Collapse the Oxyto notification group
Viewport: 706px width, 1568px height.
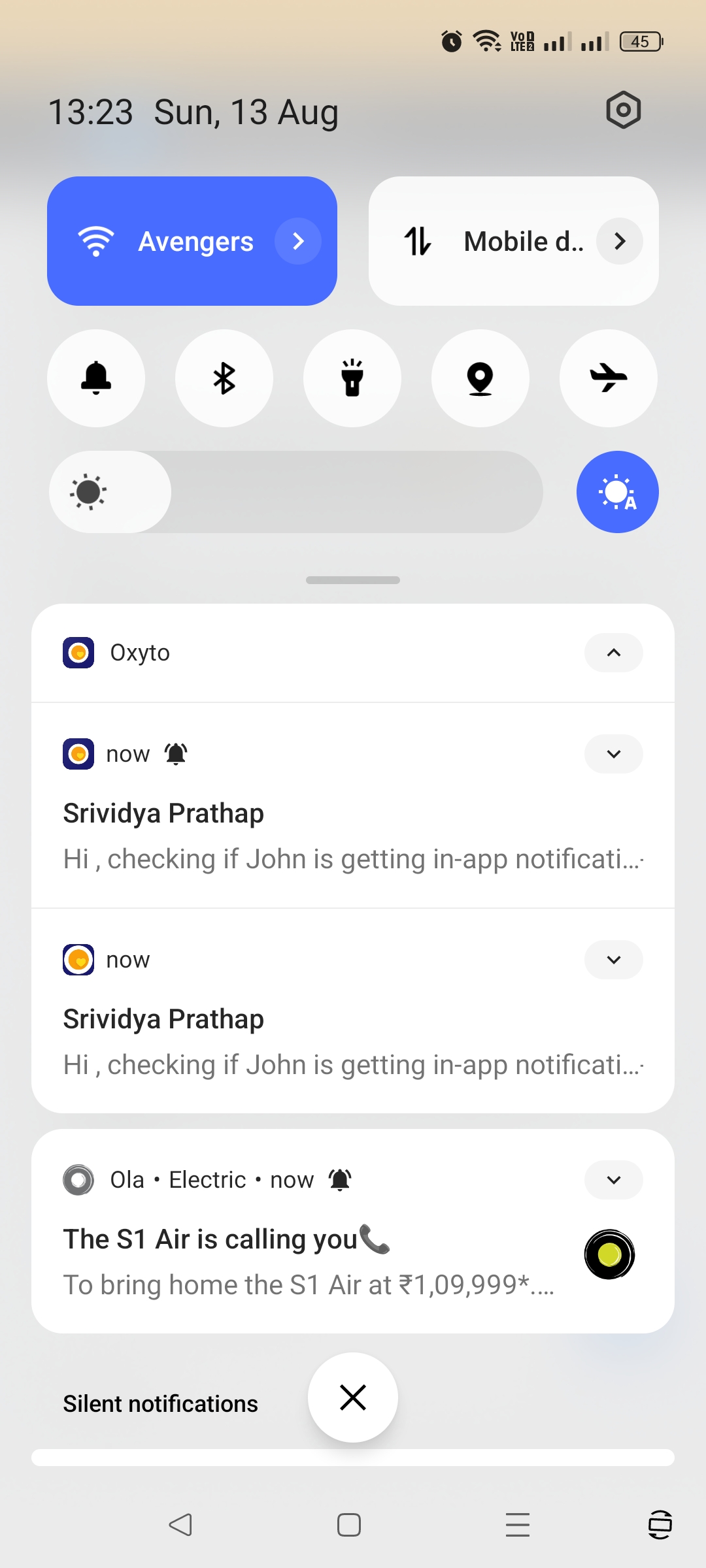pyautogui.click(x=613, y=653)
